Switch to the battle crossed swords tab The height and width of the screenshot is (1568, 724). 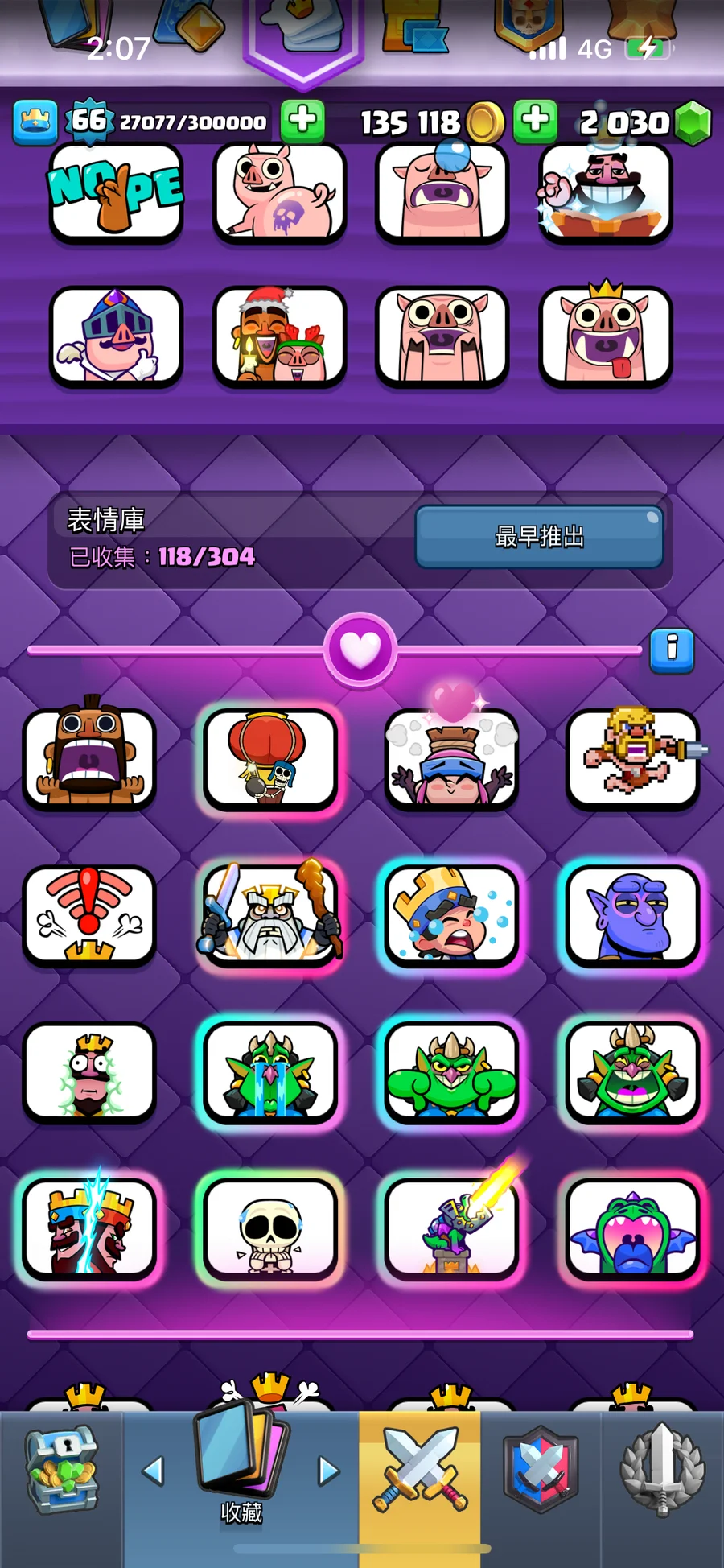(x=420, y=1471)
